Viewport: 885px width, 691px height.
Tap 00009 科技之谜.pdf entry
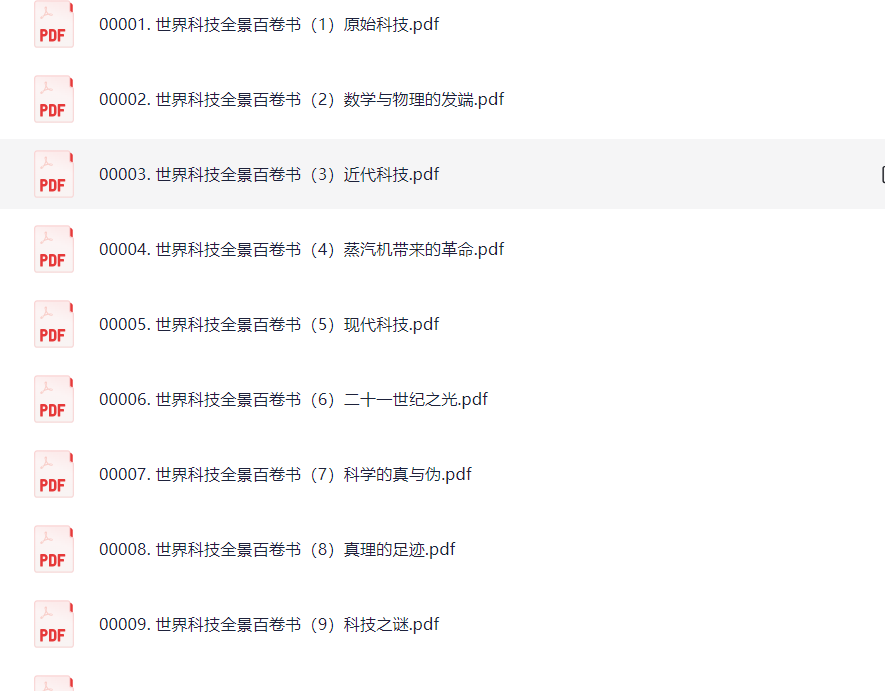tap(268, 624)
